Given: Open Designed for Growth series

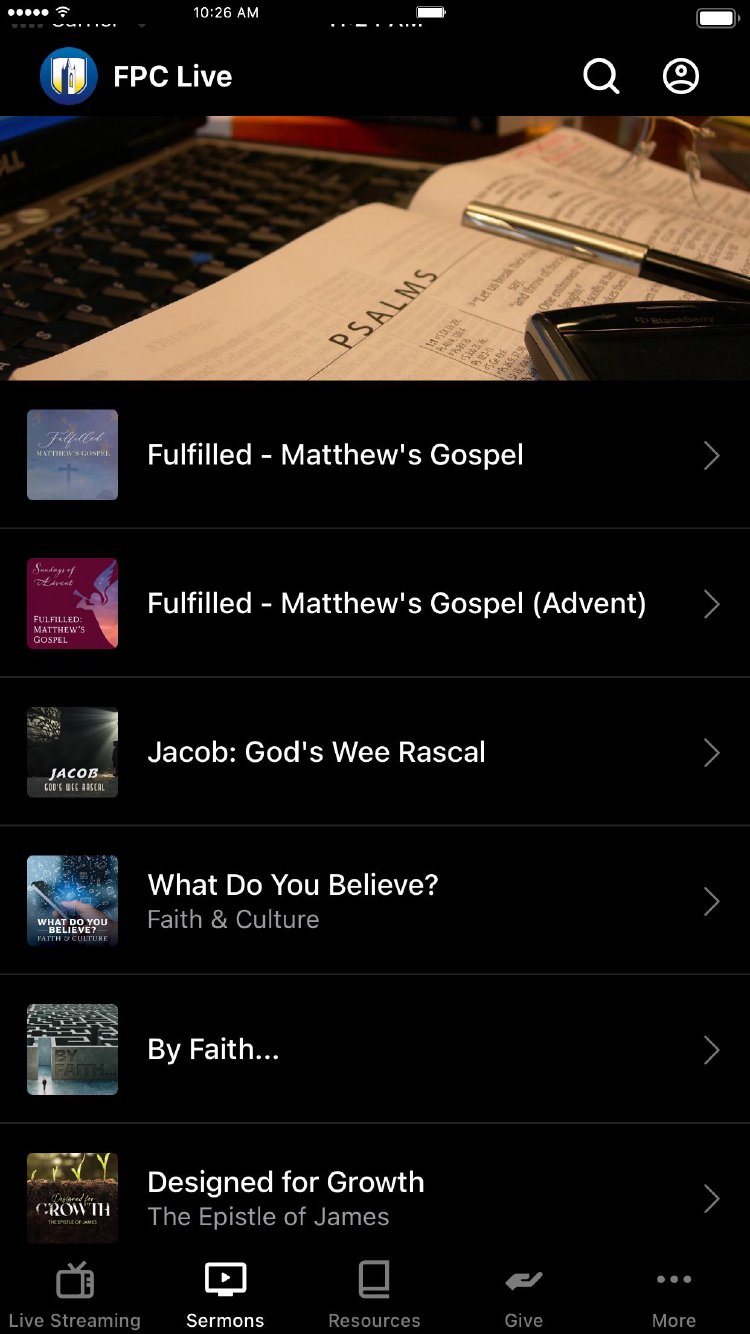Looking at the screenshot, I should tap(375, 1198).
